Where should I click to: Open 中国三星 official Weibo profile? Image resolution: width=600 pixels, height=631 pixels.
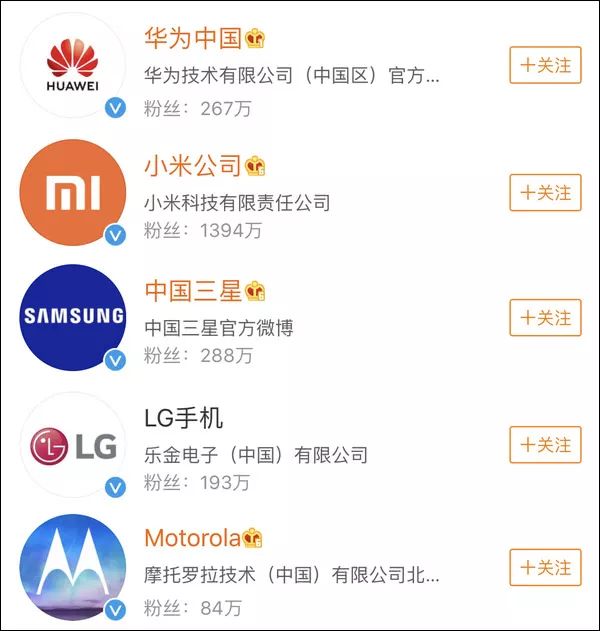194,291
